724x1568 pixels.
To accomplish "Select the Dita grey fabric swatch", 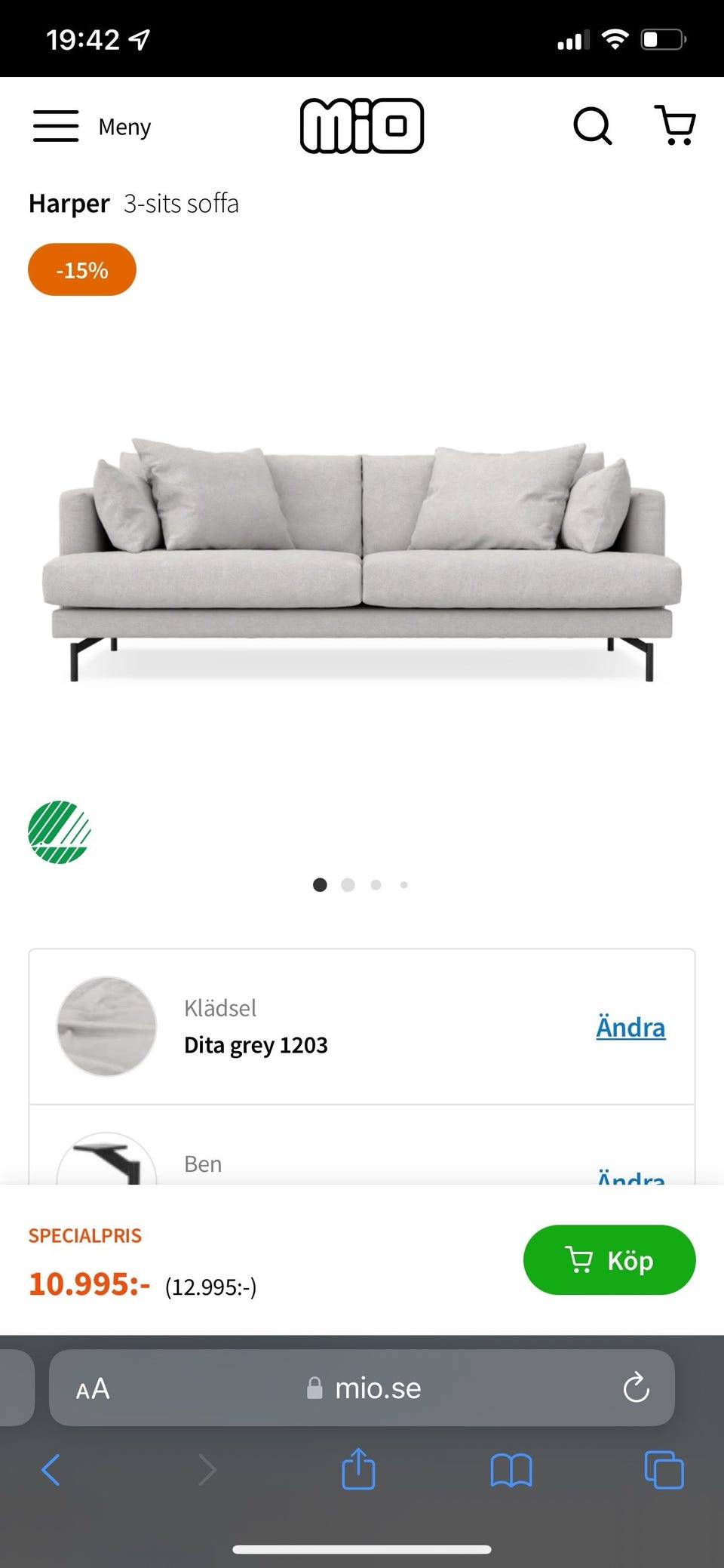I will click(106, 1026).
